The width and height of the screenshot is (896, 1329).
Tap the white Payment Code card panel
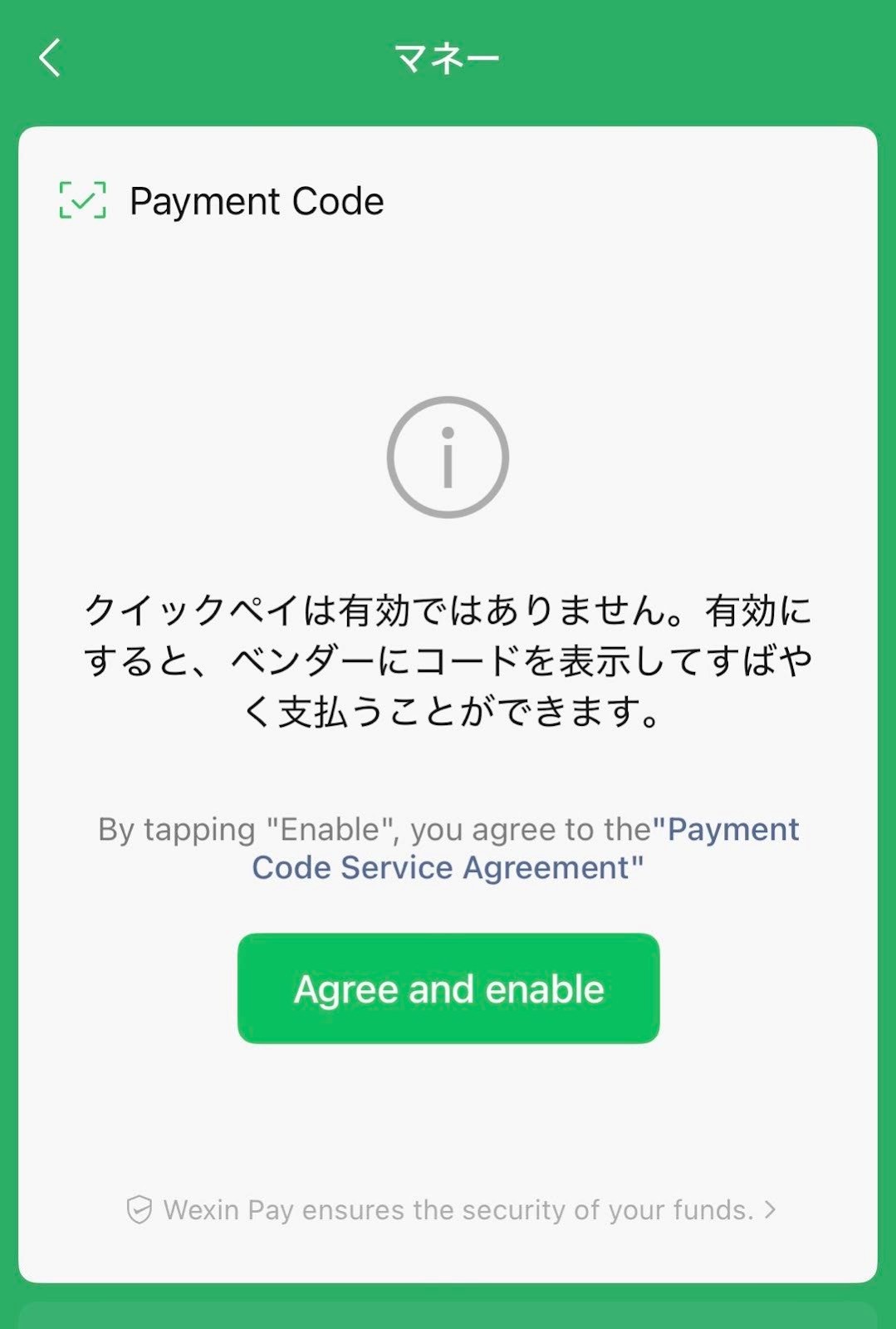[x=448, y=706]
